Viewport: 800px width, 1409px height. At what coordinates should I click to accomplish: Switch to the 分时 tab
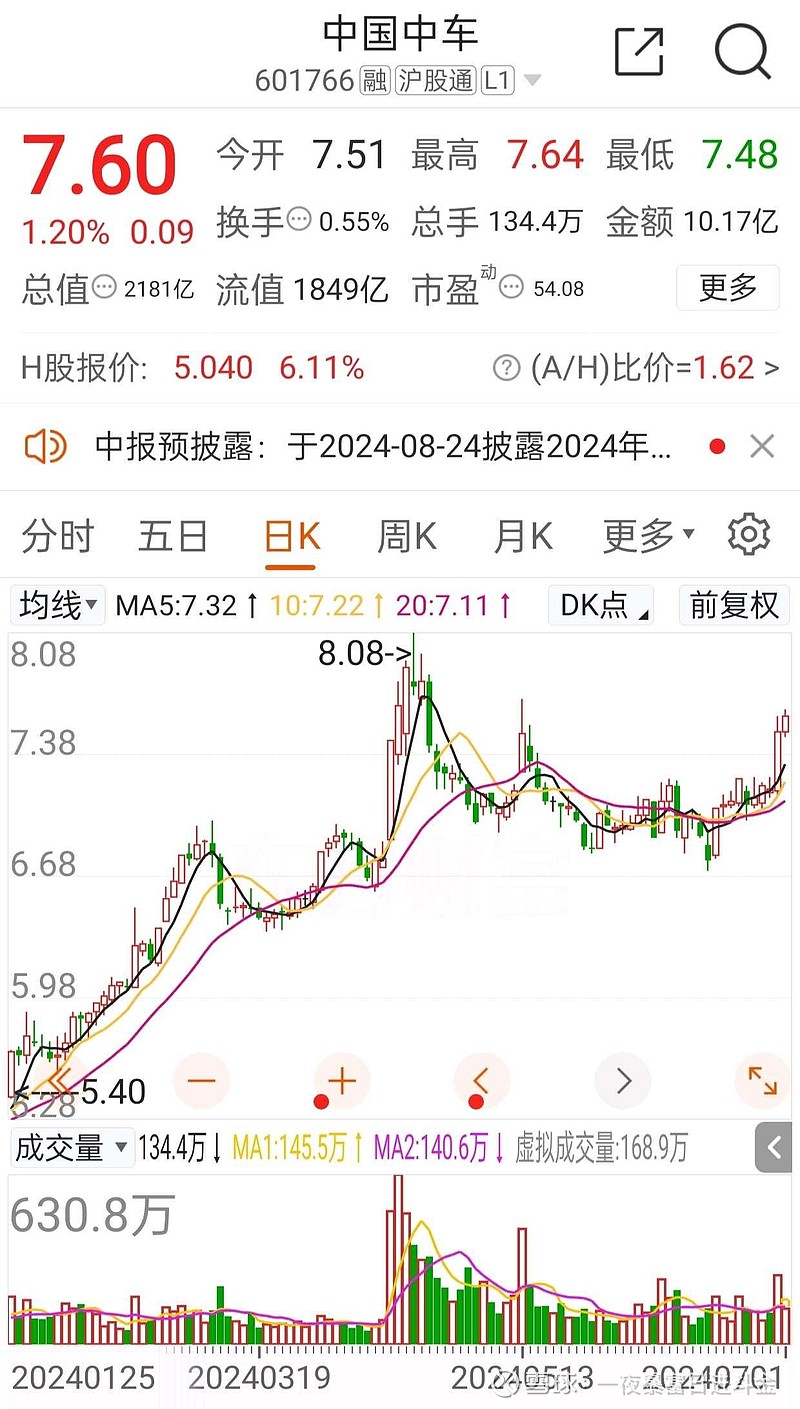click(57, 536)
